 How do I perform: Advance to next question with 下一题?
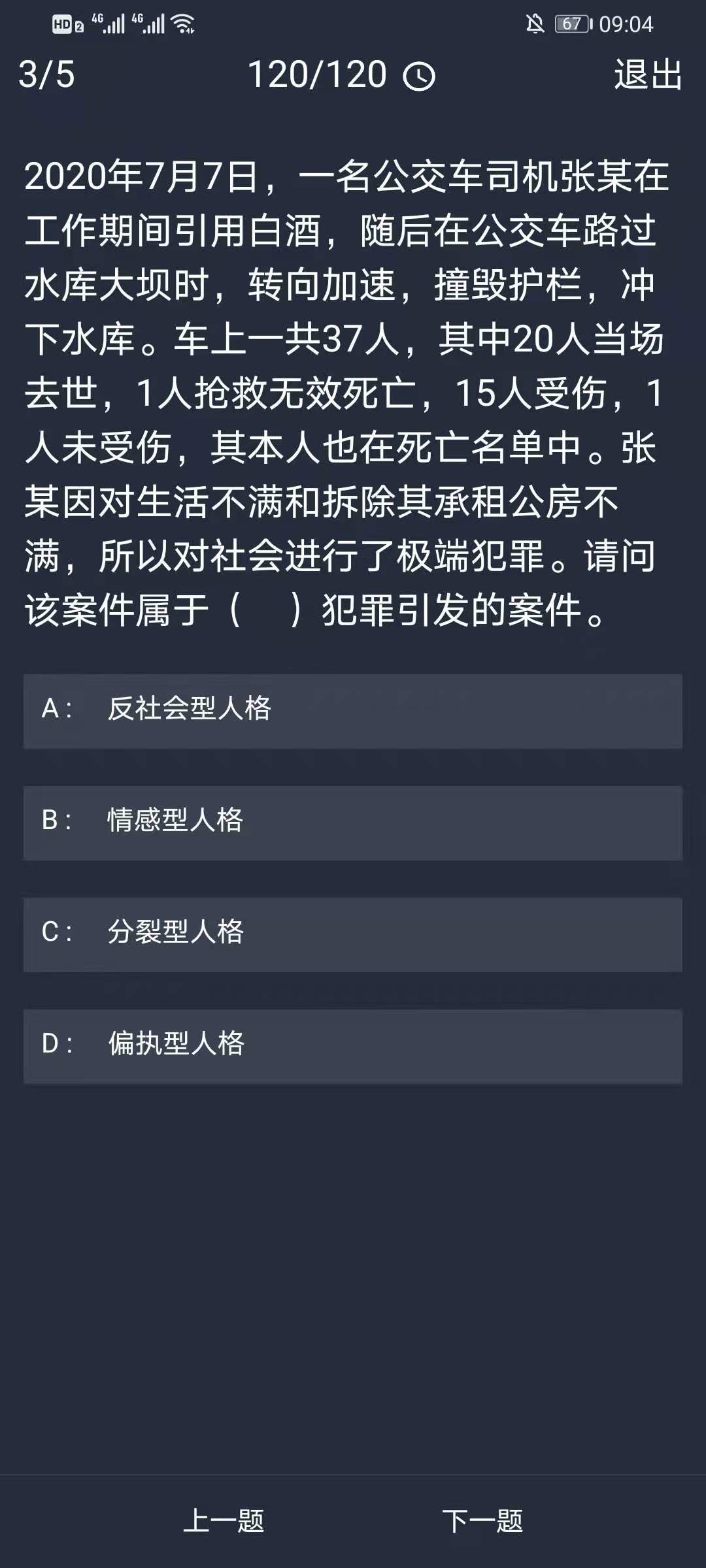[482, 1520]
